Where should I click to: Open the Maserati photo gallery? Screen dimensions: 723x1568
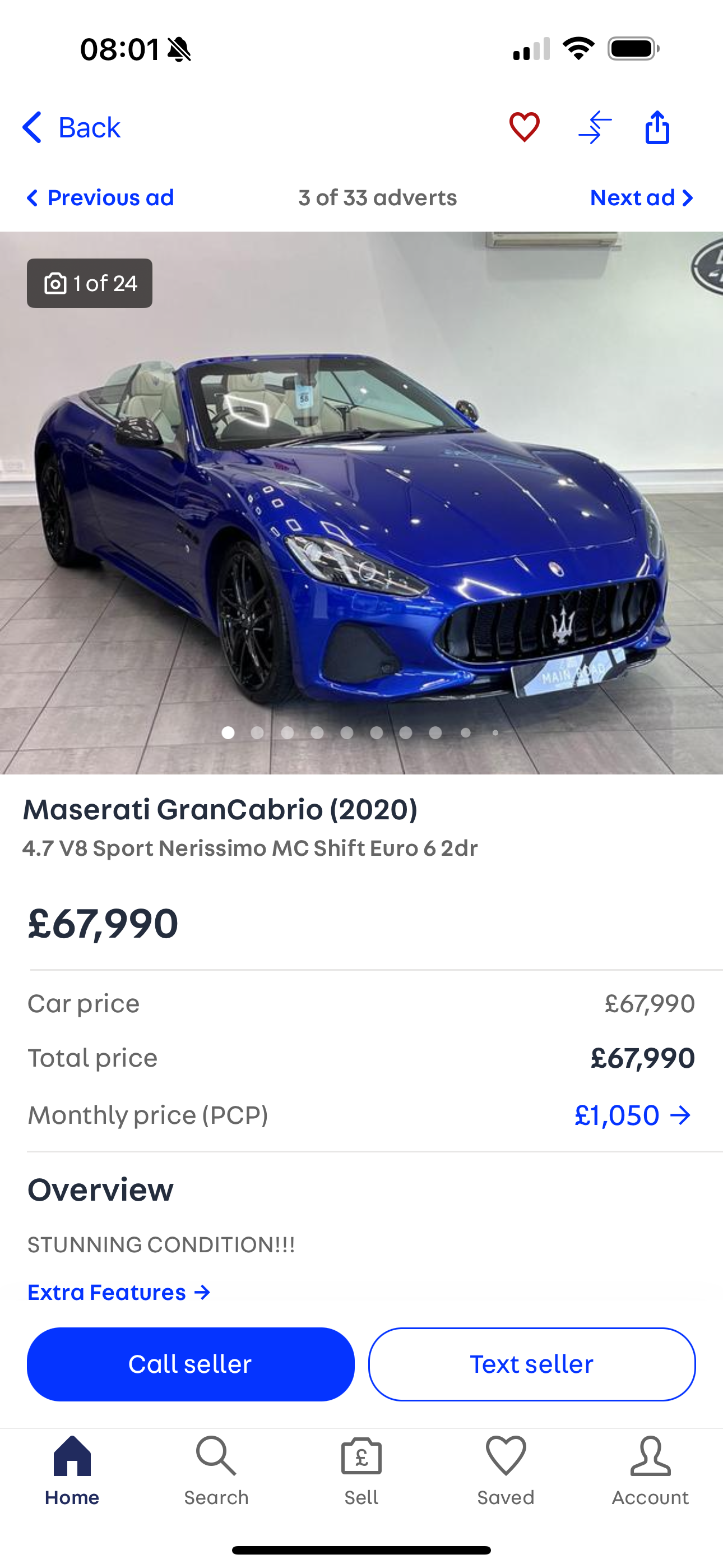(361, 502)
